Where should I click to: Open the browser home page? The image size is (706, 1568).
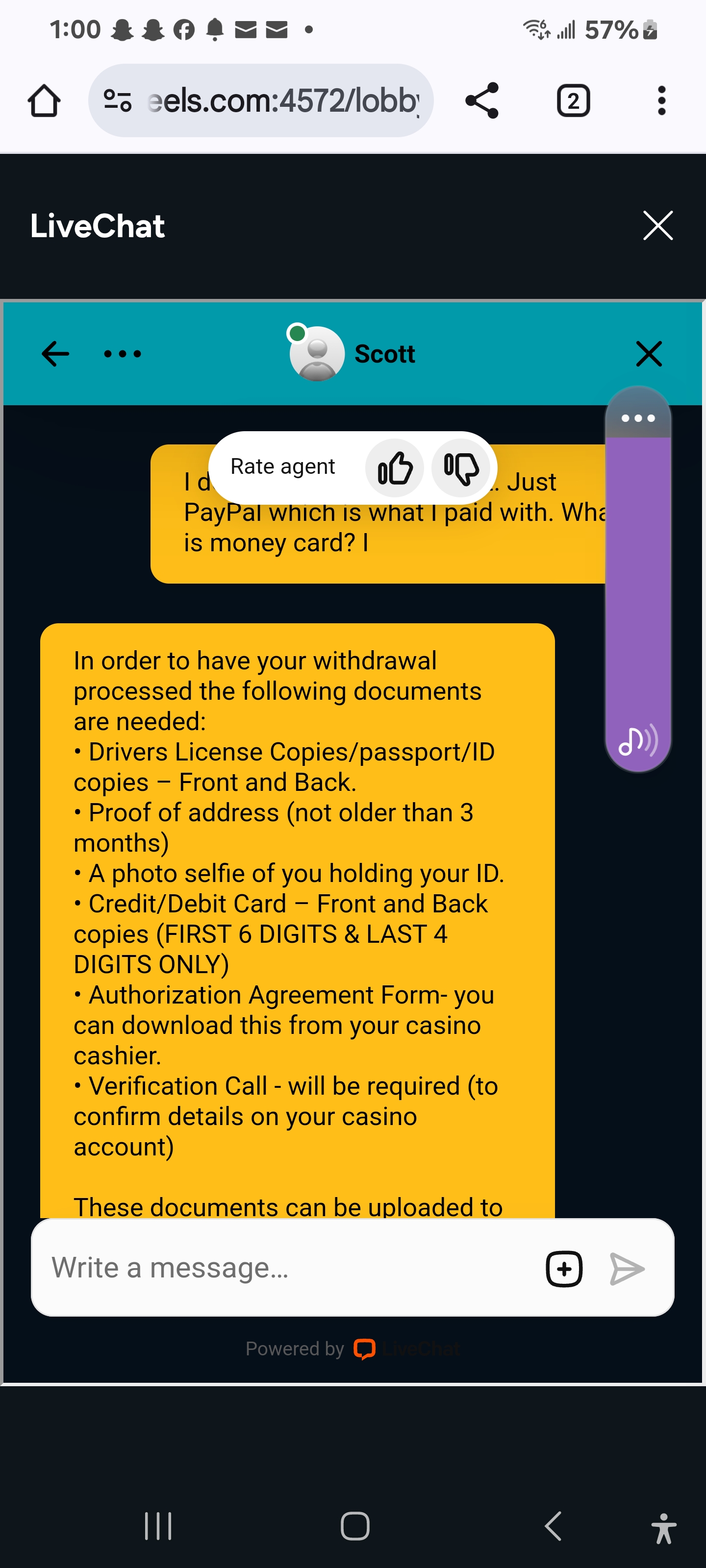tap(44, 101)
